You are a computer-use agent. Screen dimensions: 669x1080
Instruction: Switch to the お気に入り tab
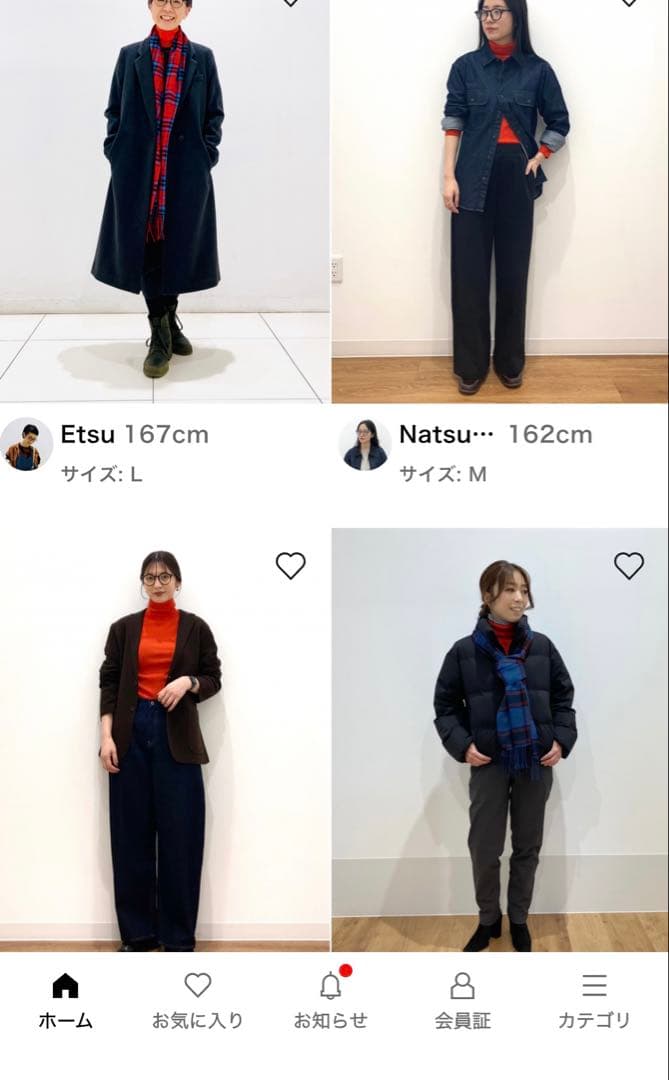coord(197,1002)
